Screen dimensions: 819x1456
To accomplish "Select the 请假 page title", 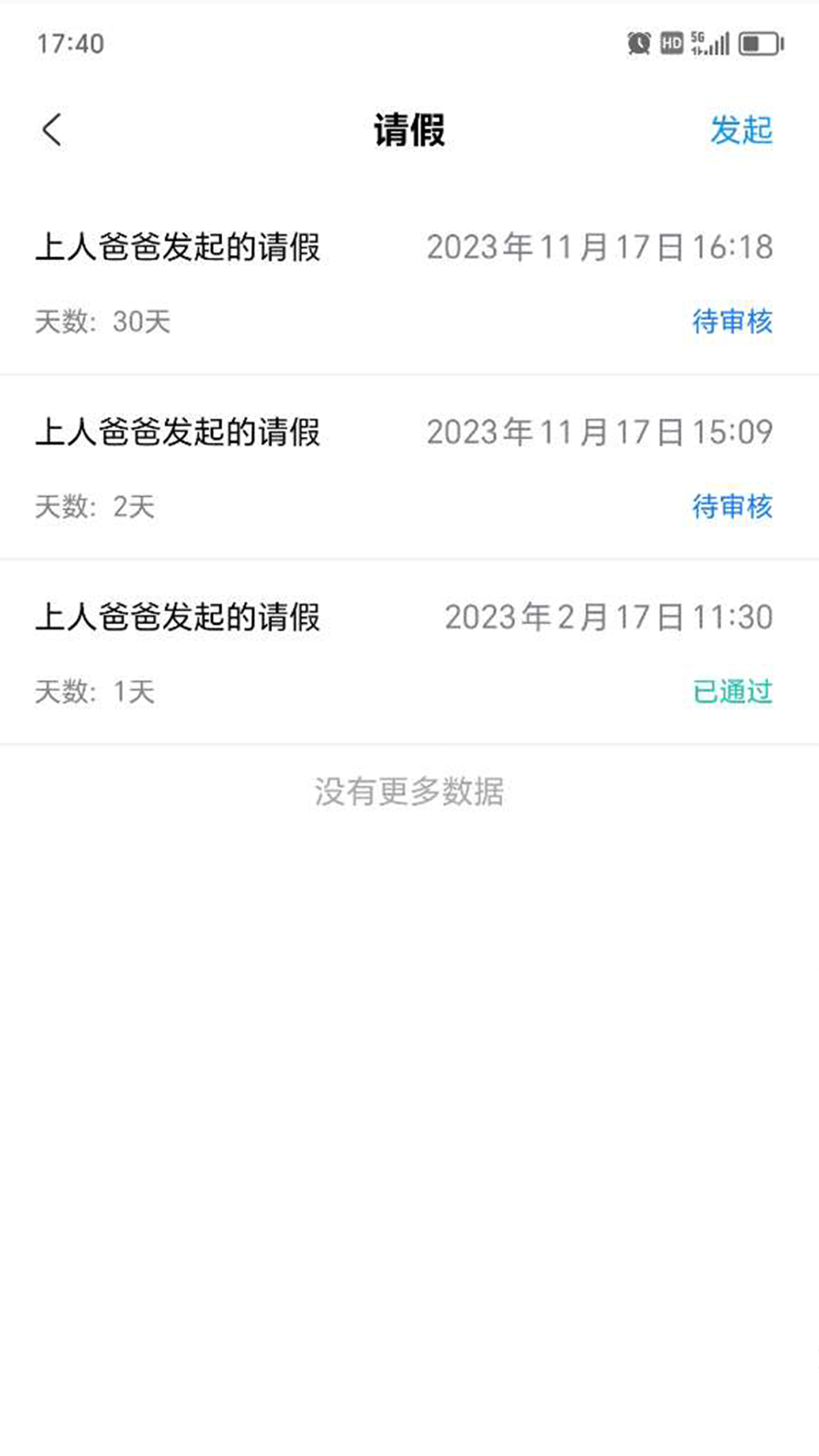I will tap(409, 130).
